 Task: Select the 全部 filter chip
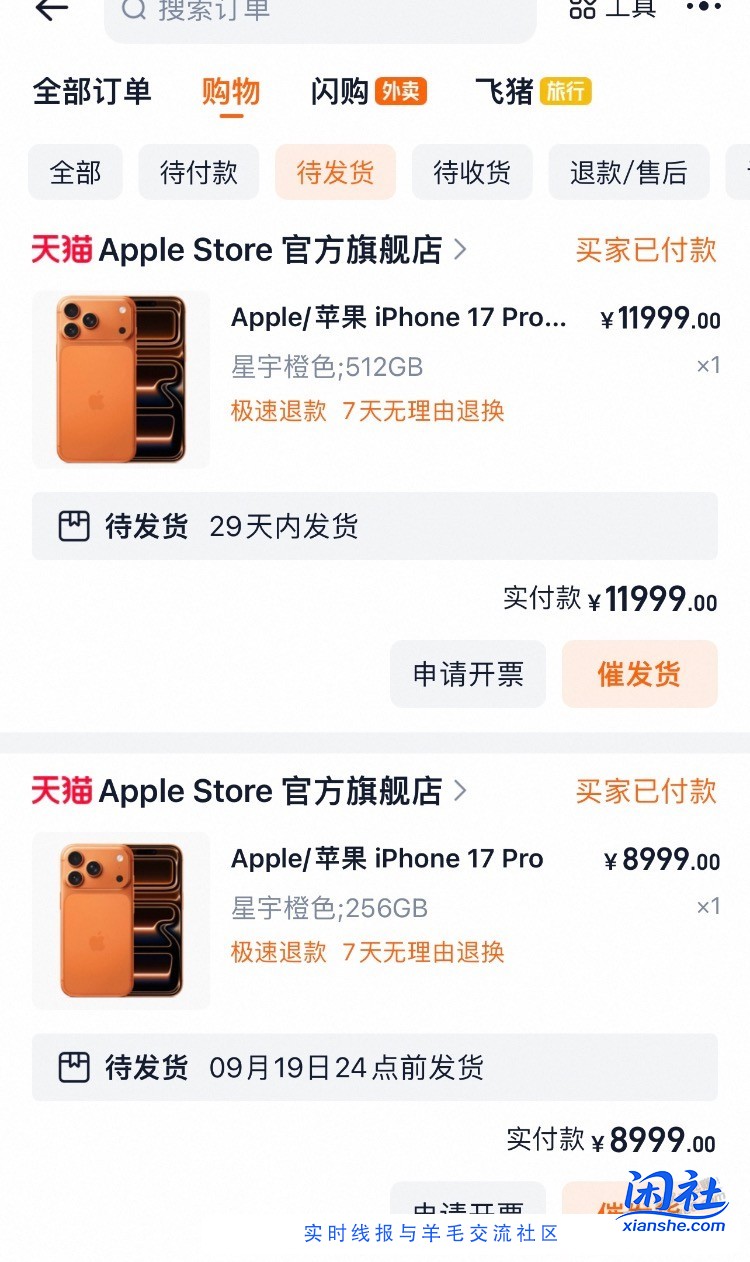pyautogui.click(x=75, y=172)
